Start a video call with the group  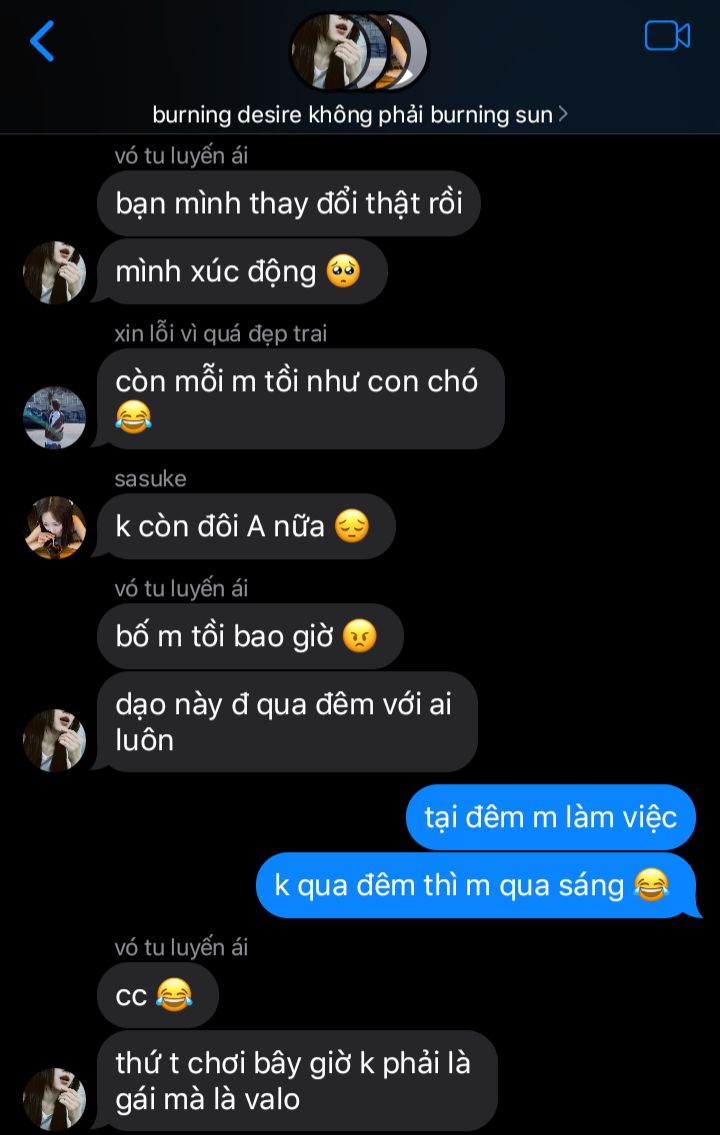[667, 36]
